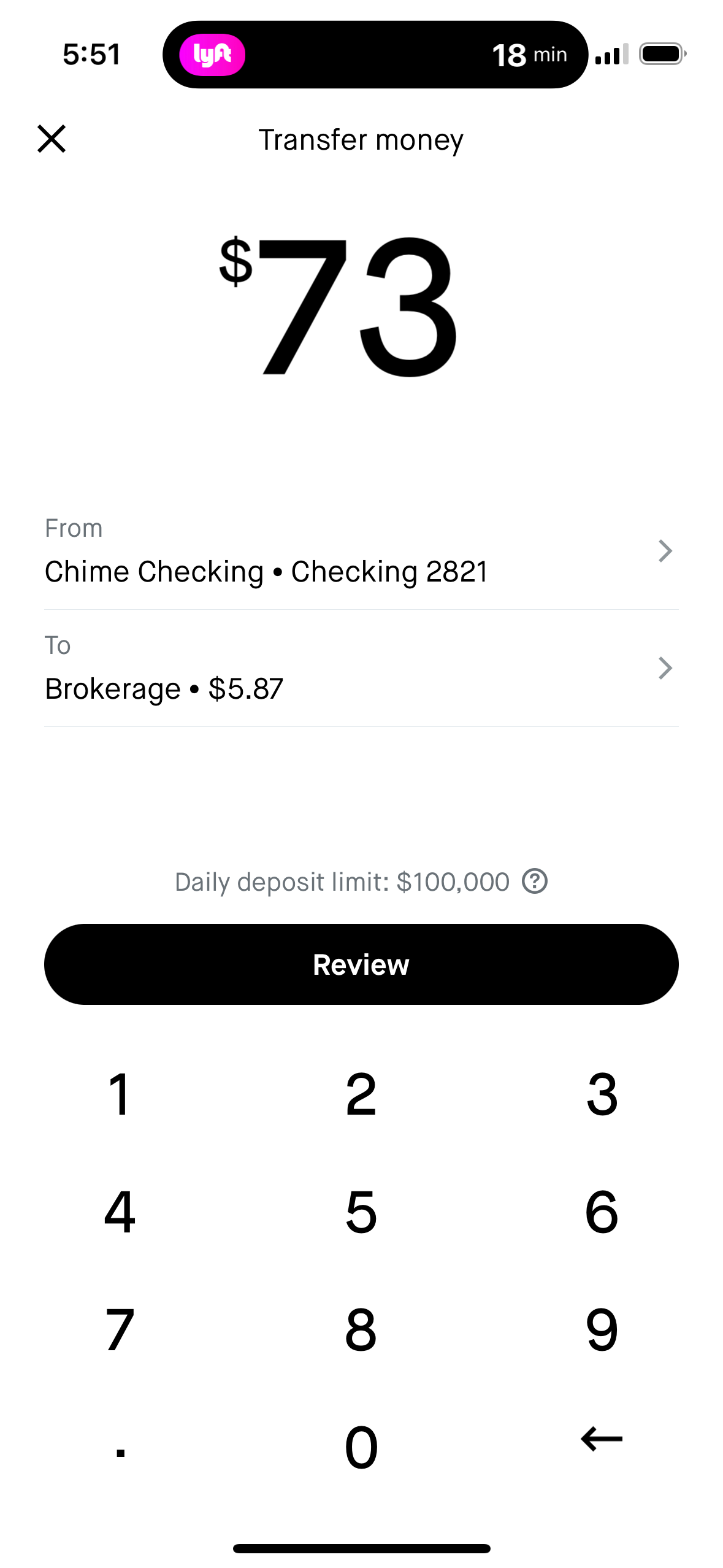
Task: Tap the Daily deposit limit text
Action: click(x=341, y=882)
